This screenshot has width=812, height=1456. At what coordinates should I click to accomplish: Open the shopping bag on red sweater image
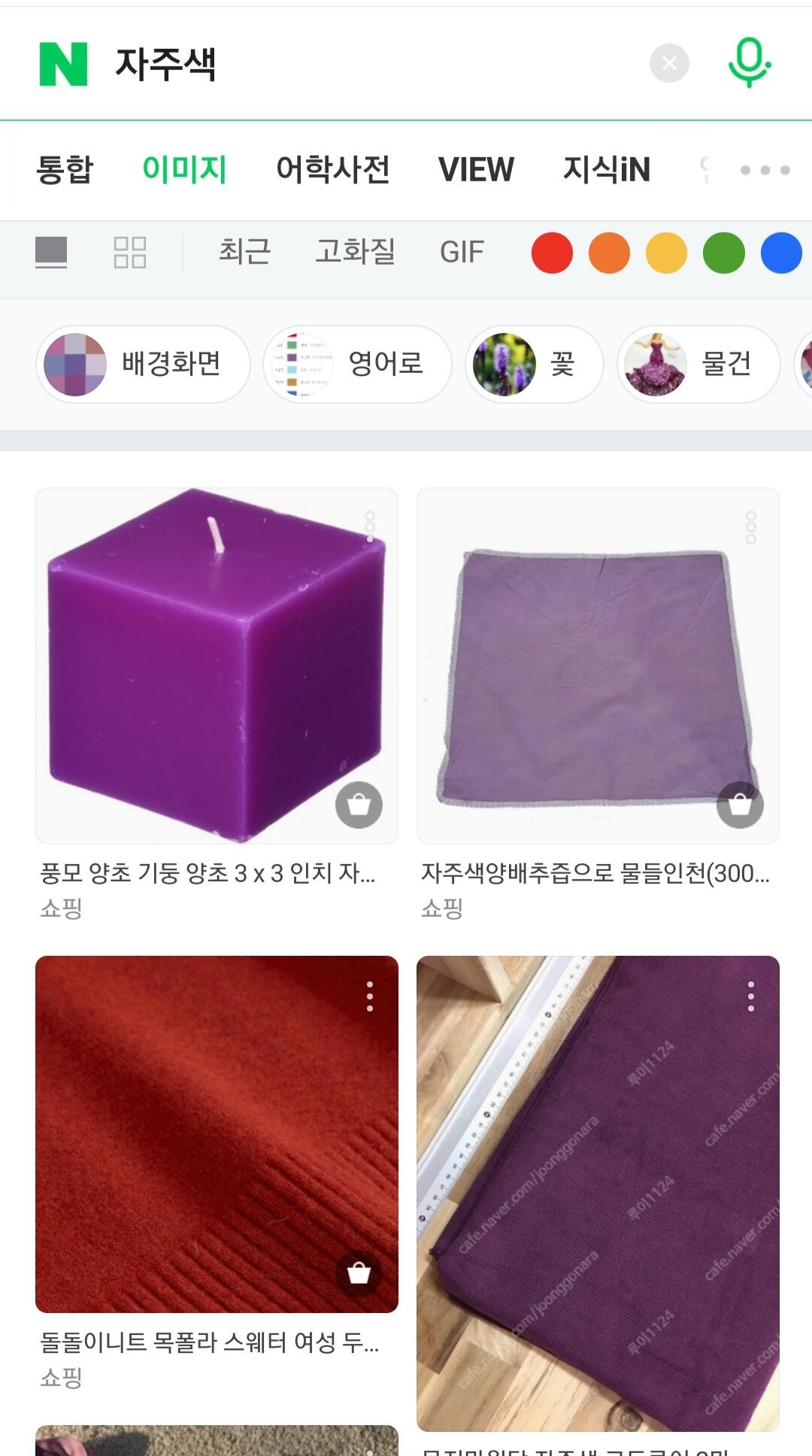click(x=359, y=1273)
